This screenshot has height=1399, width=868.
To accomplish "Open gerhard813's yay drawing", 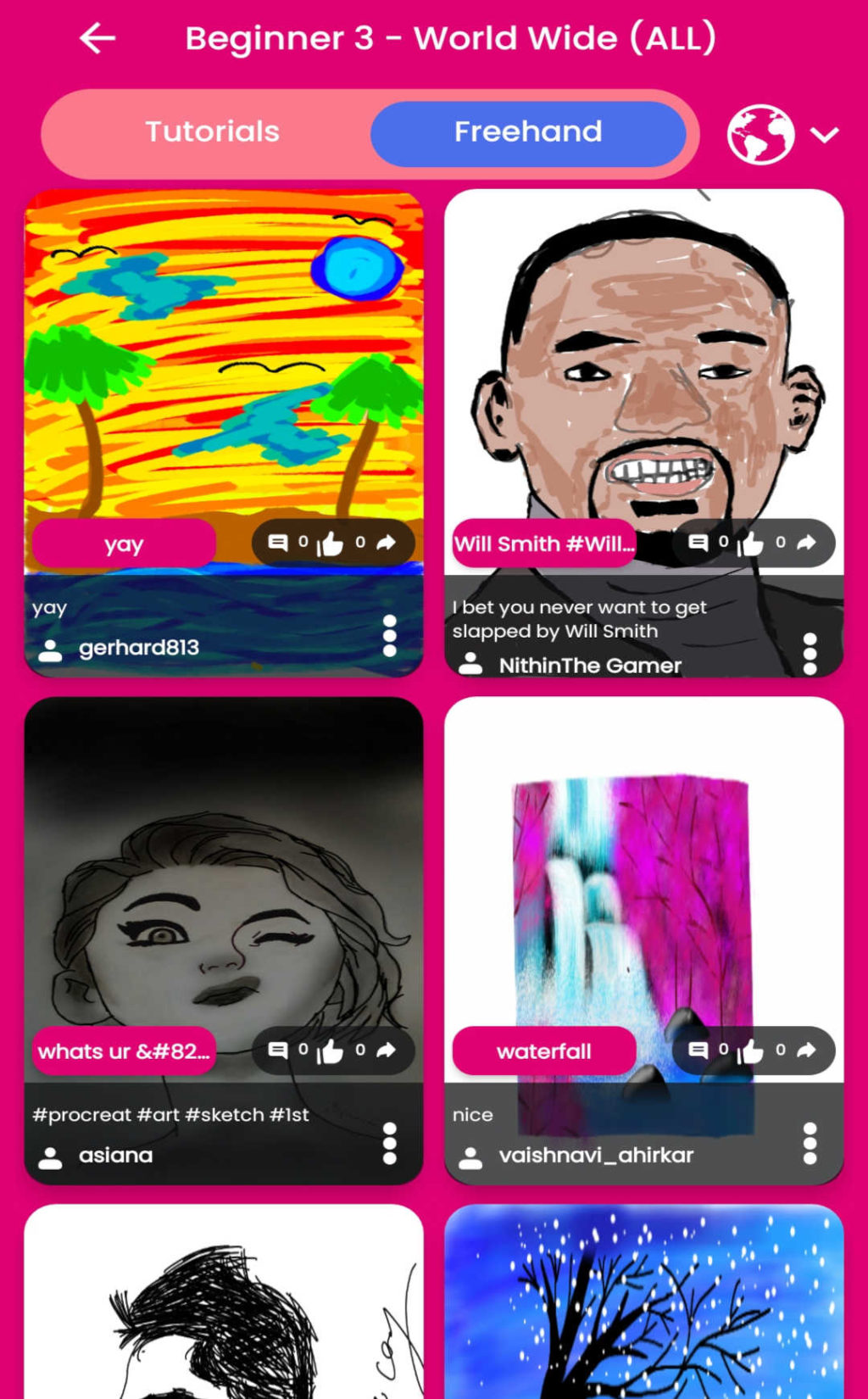I will 223,356.
